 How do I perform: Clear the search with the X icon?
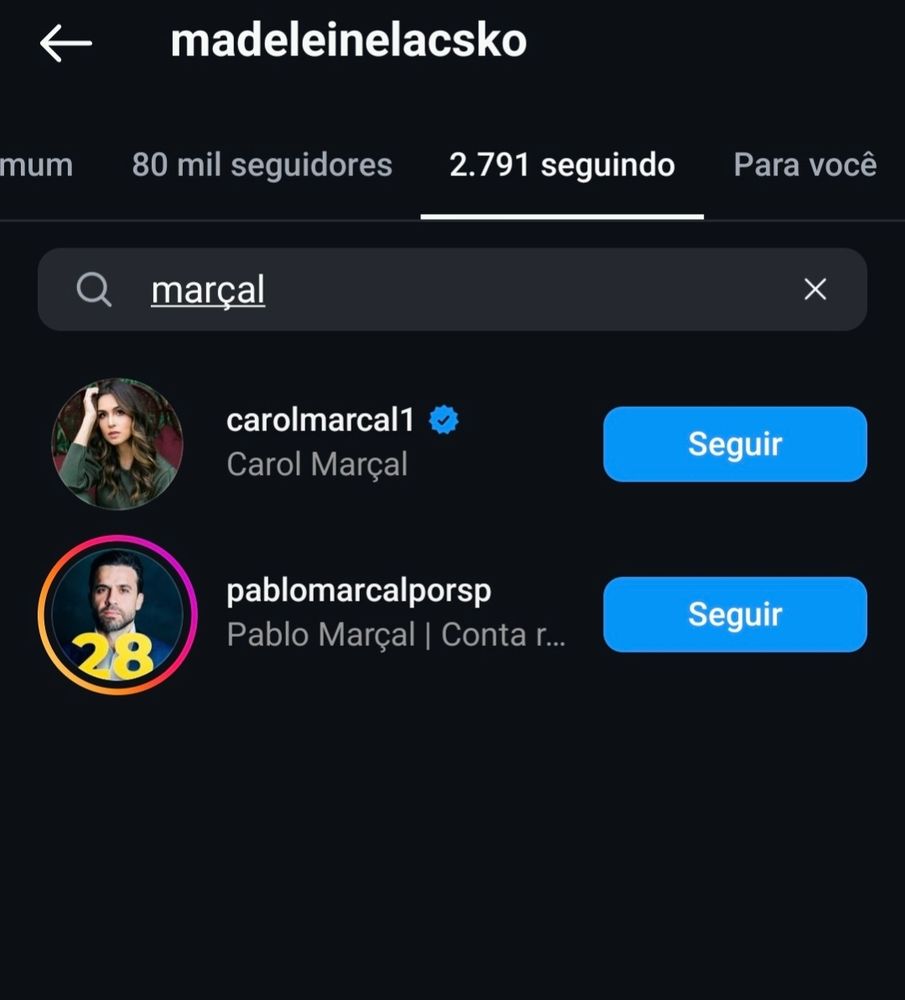[x=815, y=289]
